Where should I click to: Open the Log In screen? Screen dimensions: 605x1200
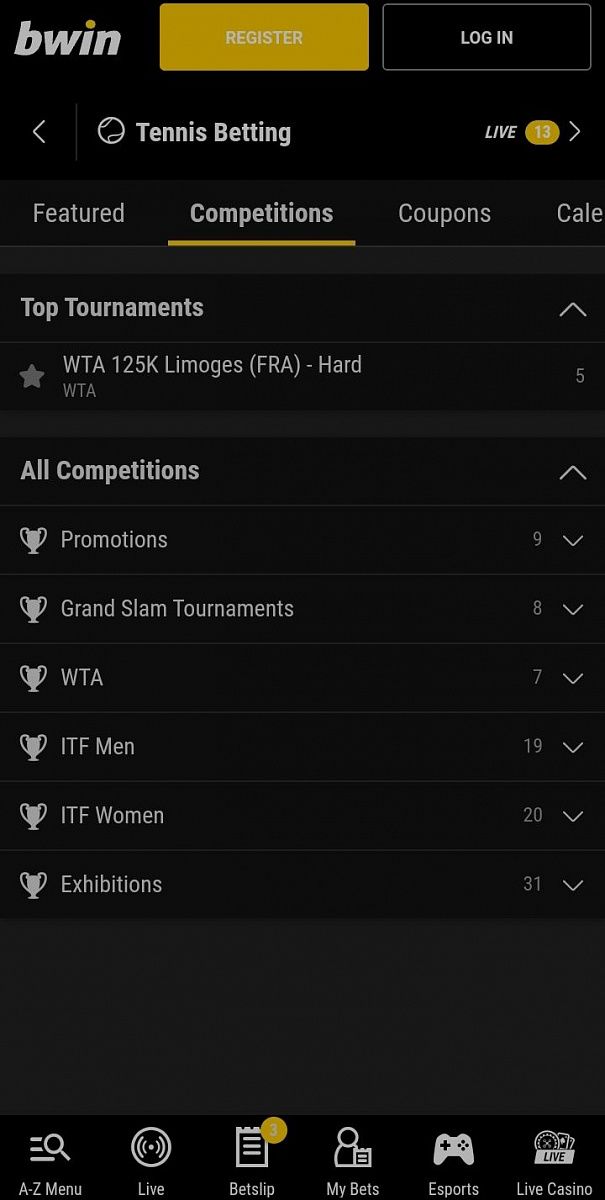(x=486, y=38)
